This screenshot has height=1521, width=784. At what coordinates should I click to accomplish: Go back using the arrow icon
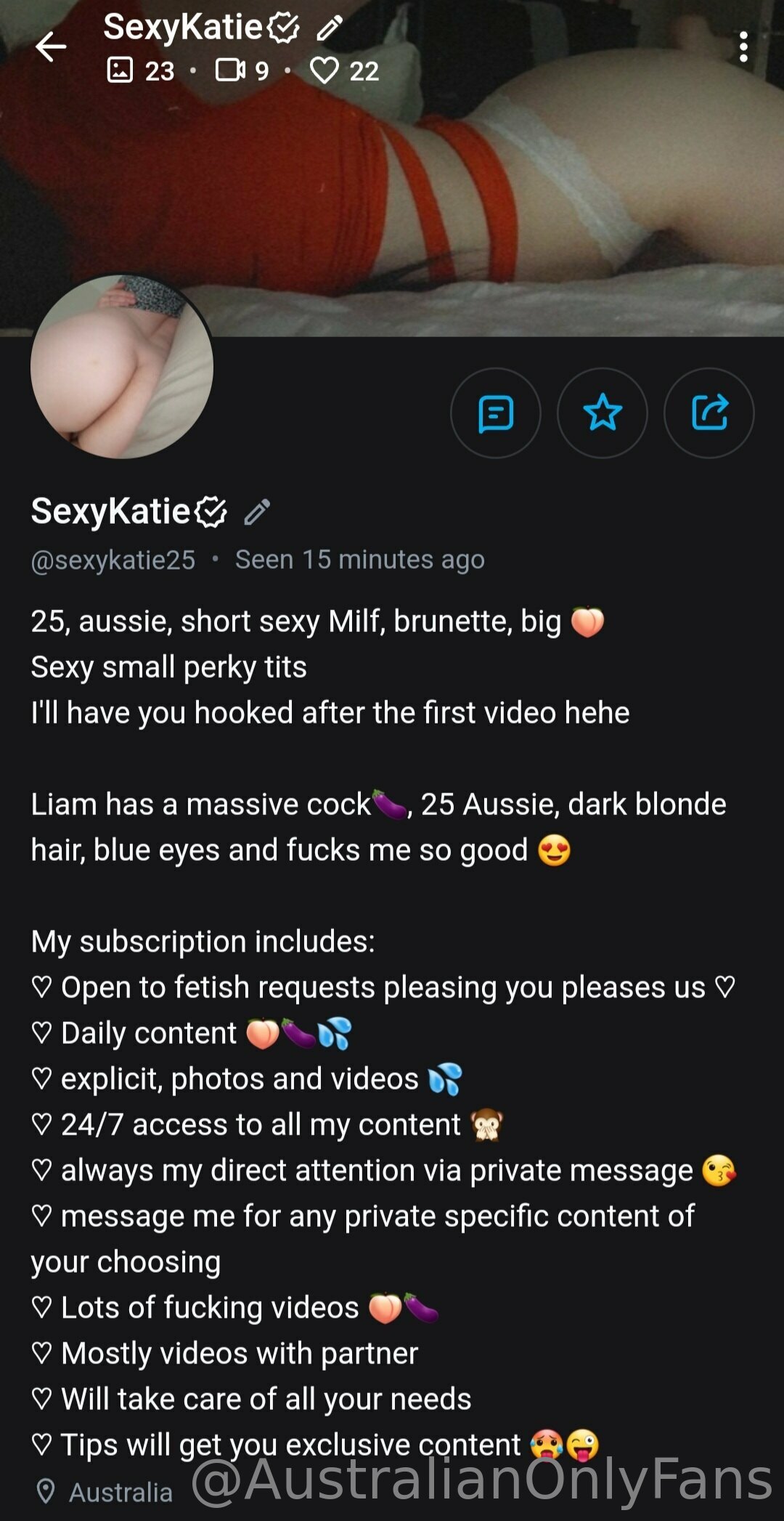click(51, 47)
